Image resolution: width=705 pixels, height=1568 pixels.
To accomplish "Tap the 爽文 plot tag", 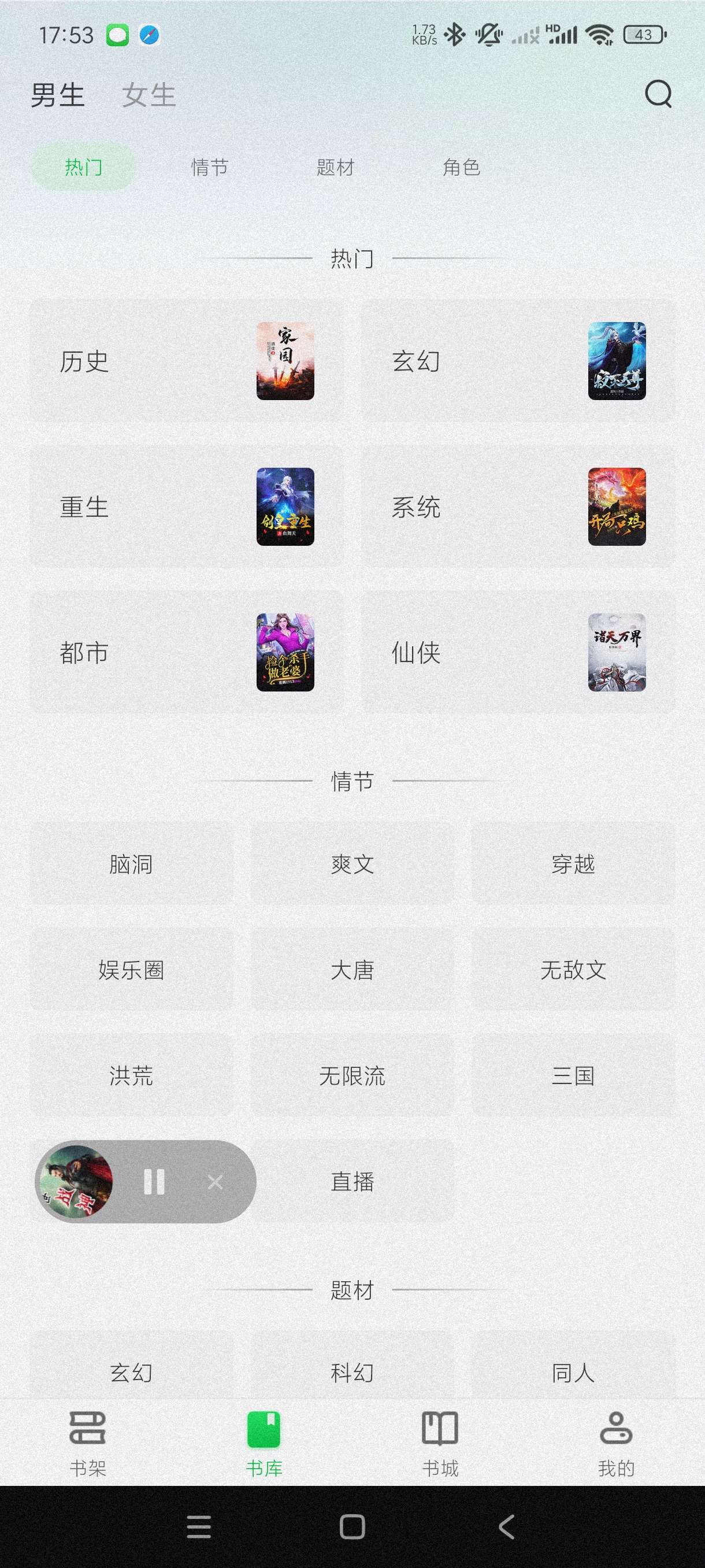I will click(x=352, y=864).
